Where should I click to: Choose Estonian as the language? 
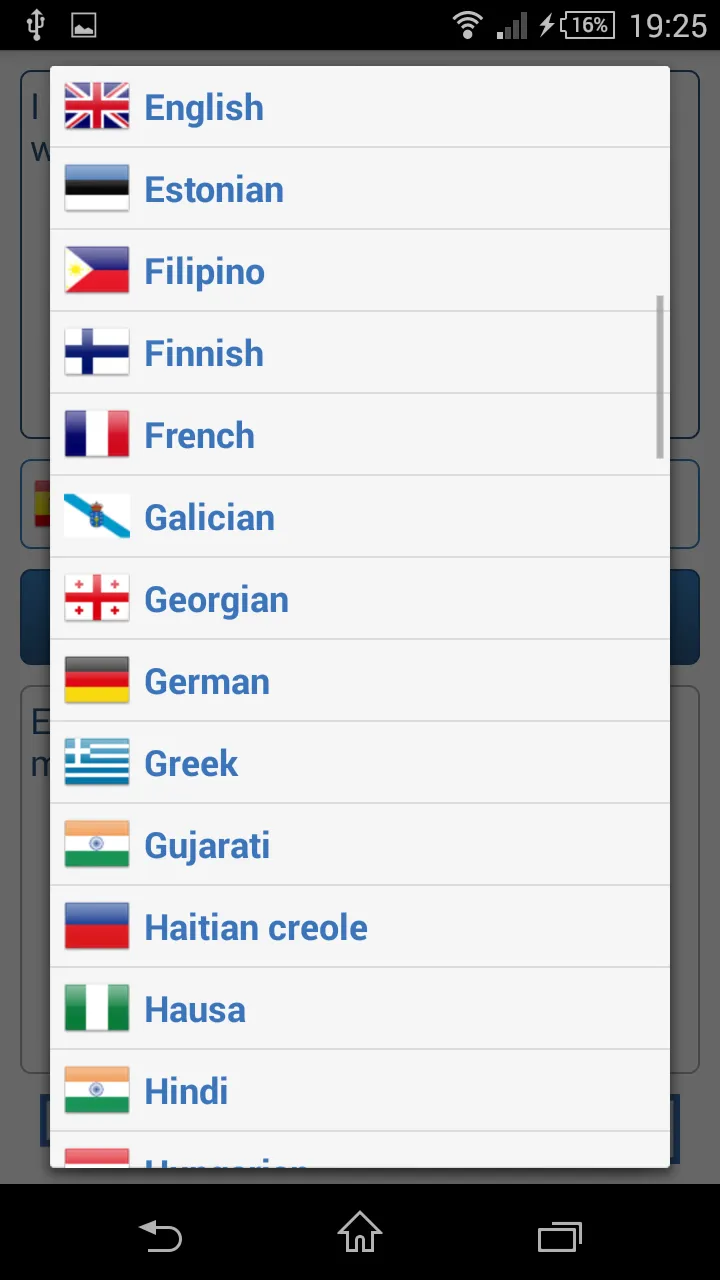(x=360, y=189)
